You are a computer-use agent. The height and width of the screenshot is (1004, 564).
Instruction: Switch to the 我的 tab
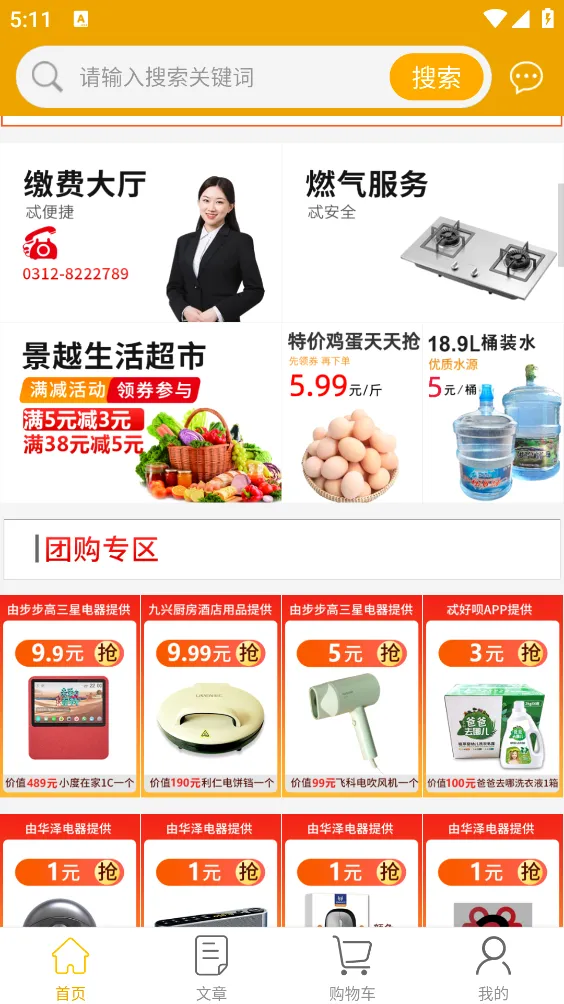click(493, 967)
